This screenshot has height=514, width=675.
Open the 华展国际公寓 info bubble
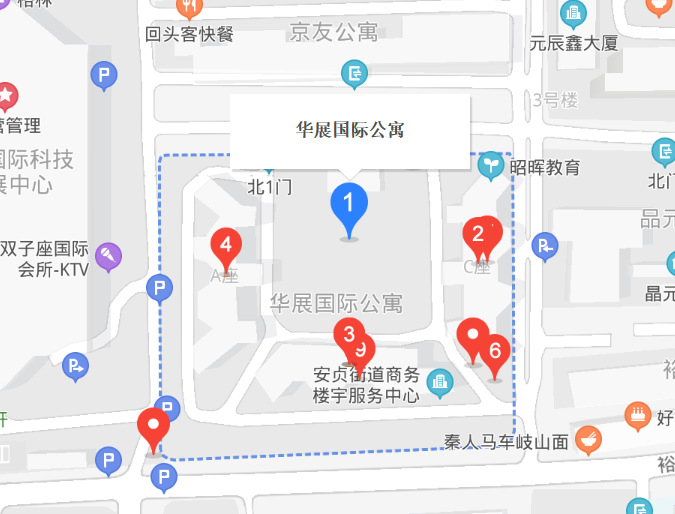pos(350,129)
